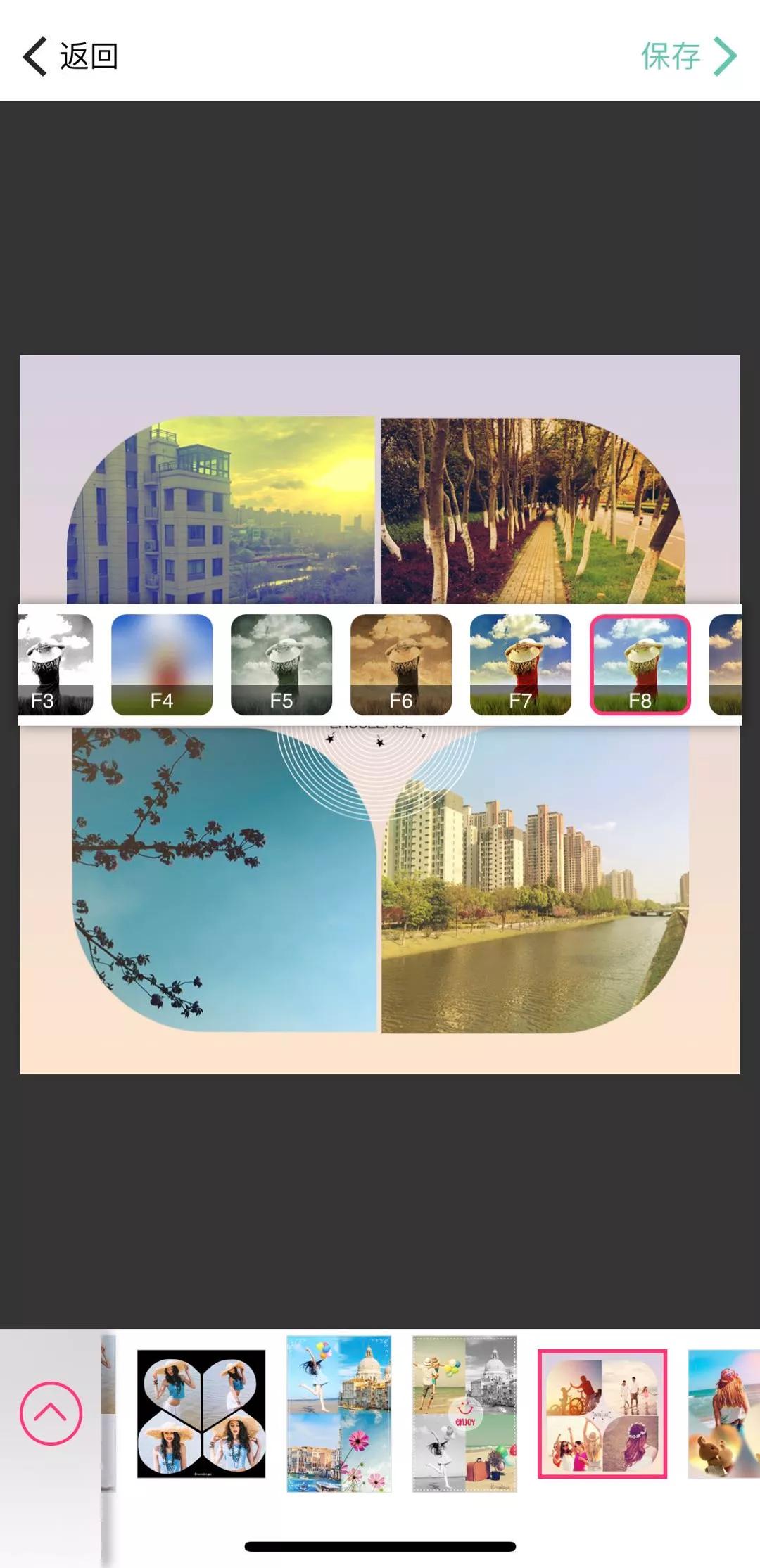Choose the F6 sepia filter
Image resolution: width=760 pixels, height=1568 pixels.
coord(401,664)
